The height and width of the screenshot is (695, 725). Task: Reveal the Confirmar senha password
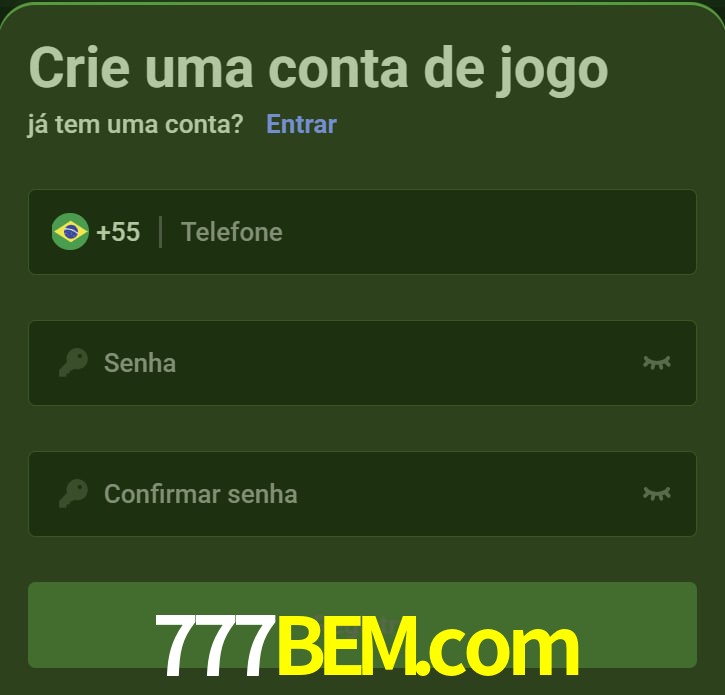(656, 493)
